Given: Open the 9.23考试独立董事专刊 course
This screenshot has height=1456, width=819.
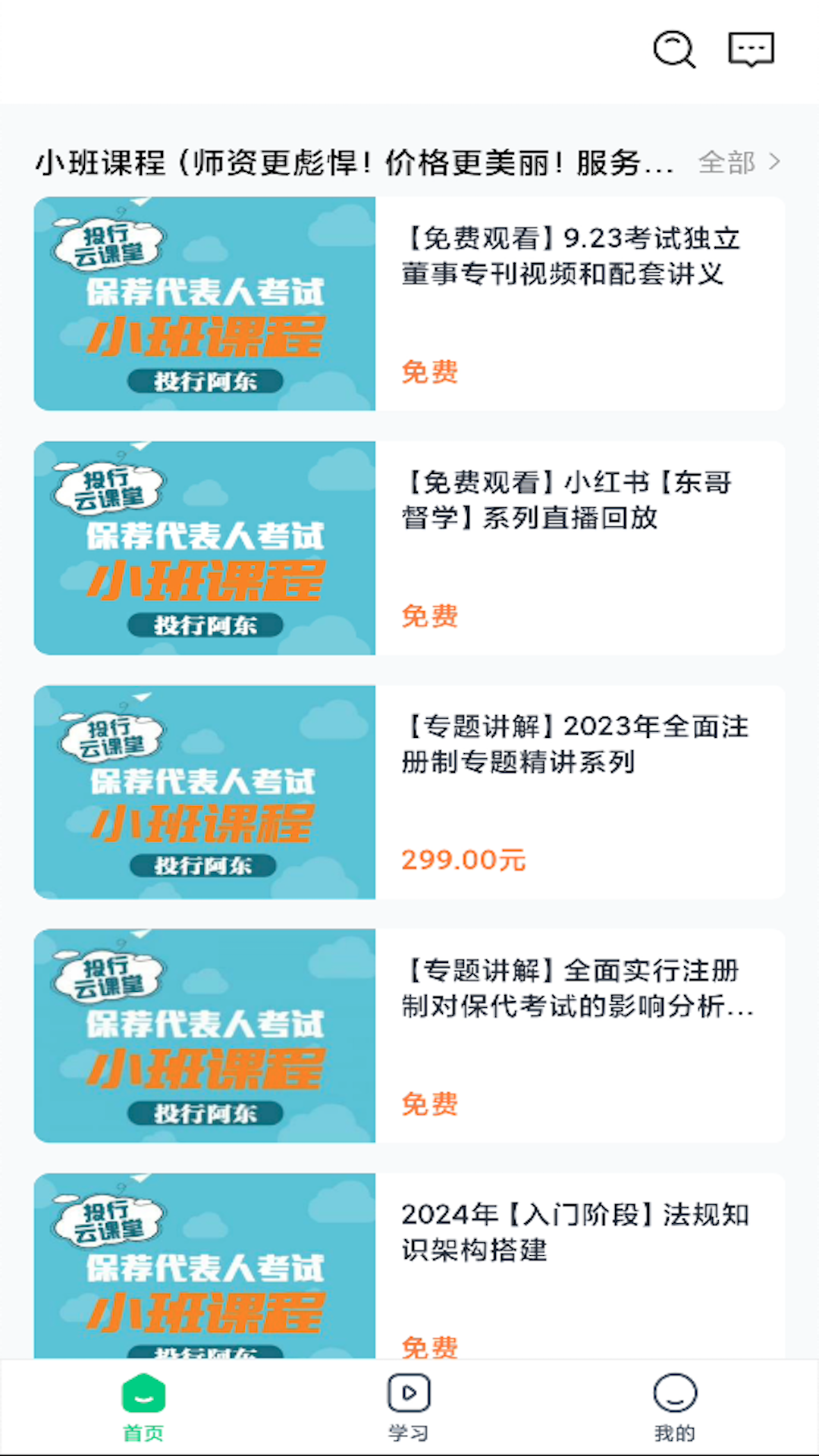Looking at the screenshot, I should 409,303.
